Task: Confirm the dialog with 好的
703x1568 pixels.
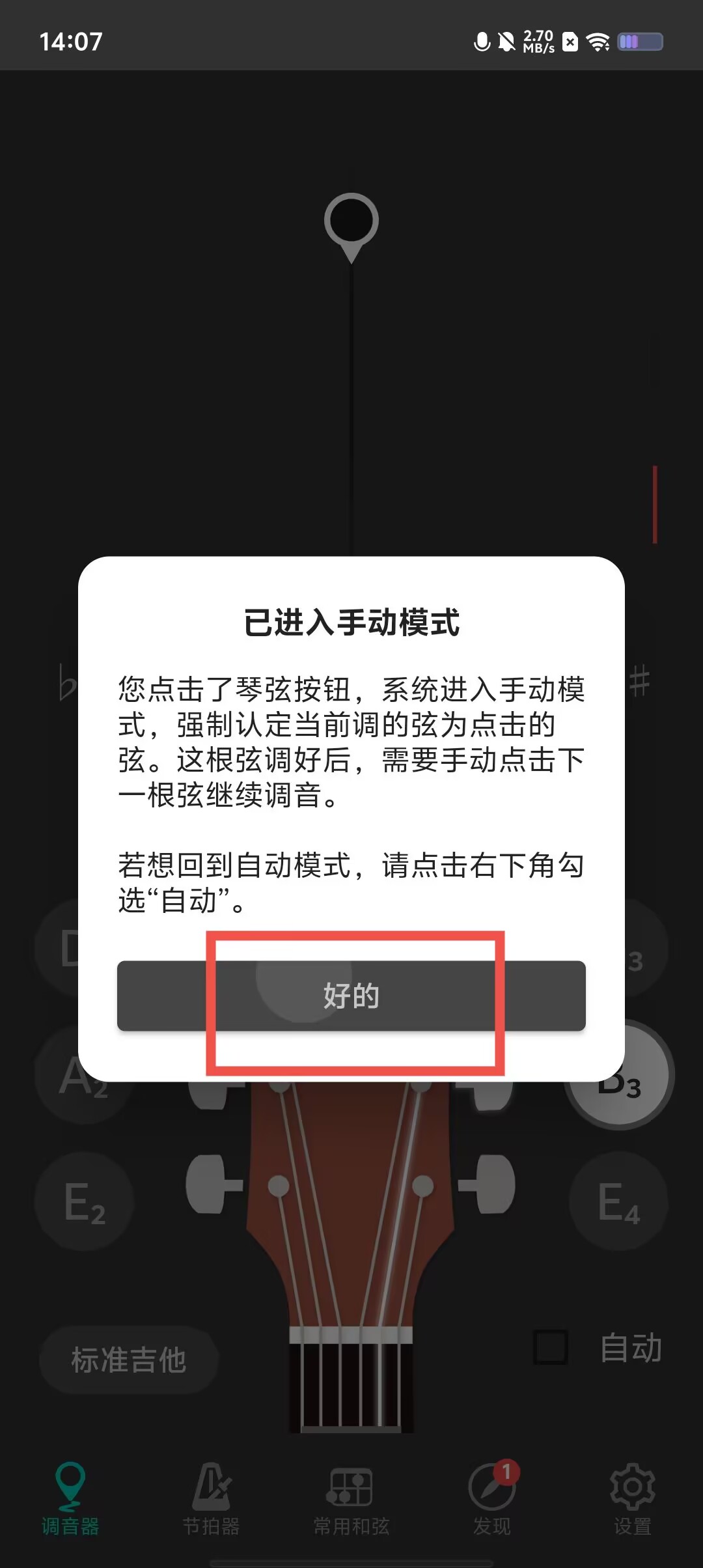Action: 351,996
